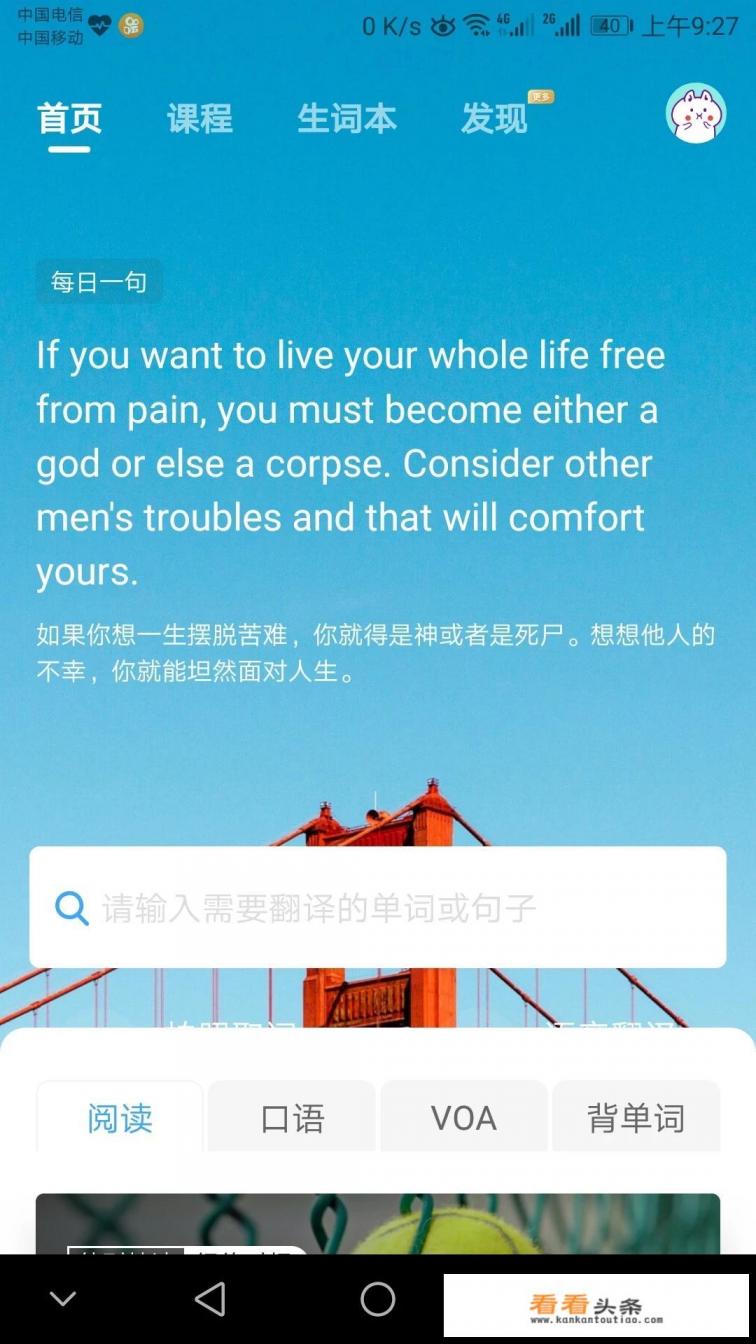The image size is (756, 1344).
Task: Switch to the 课程 tab
Action: [x=199, y=118]
